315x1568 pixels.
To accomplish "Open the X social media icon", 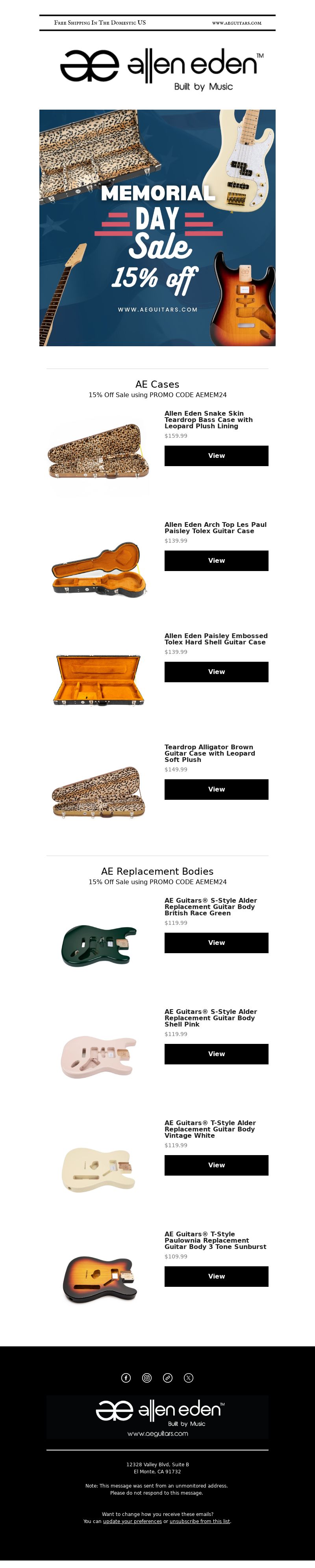I will pos(189,1378).
